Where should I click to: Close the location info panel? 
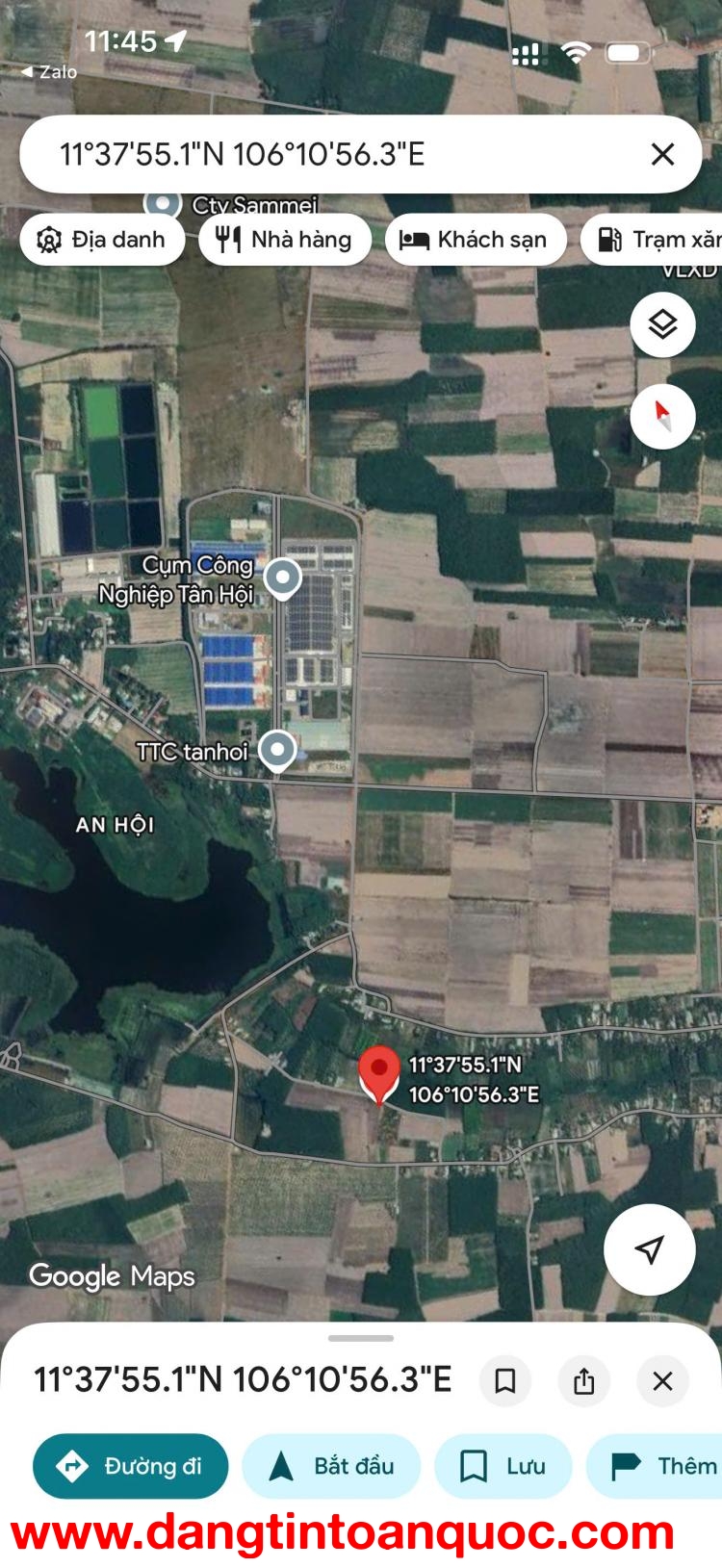[x=662, y=1381]
